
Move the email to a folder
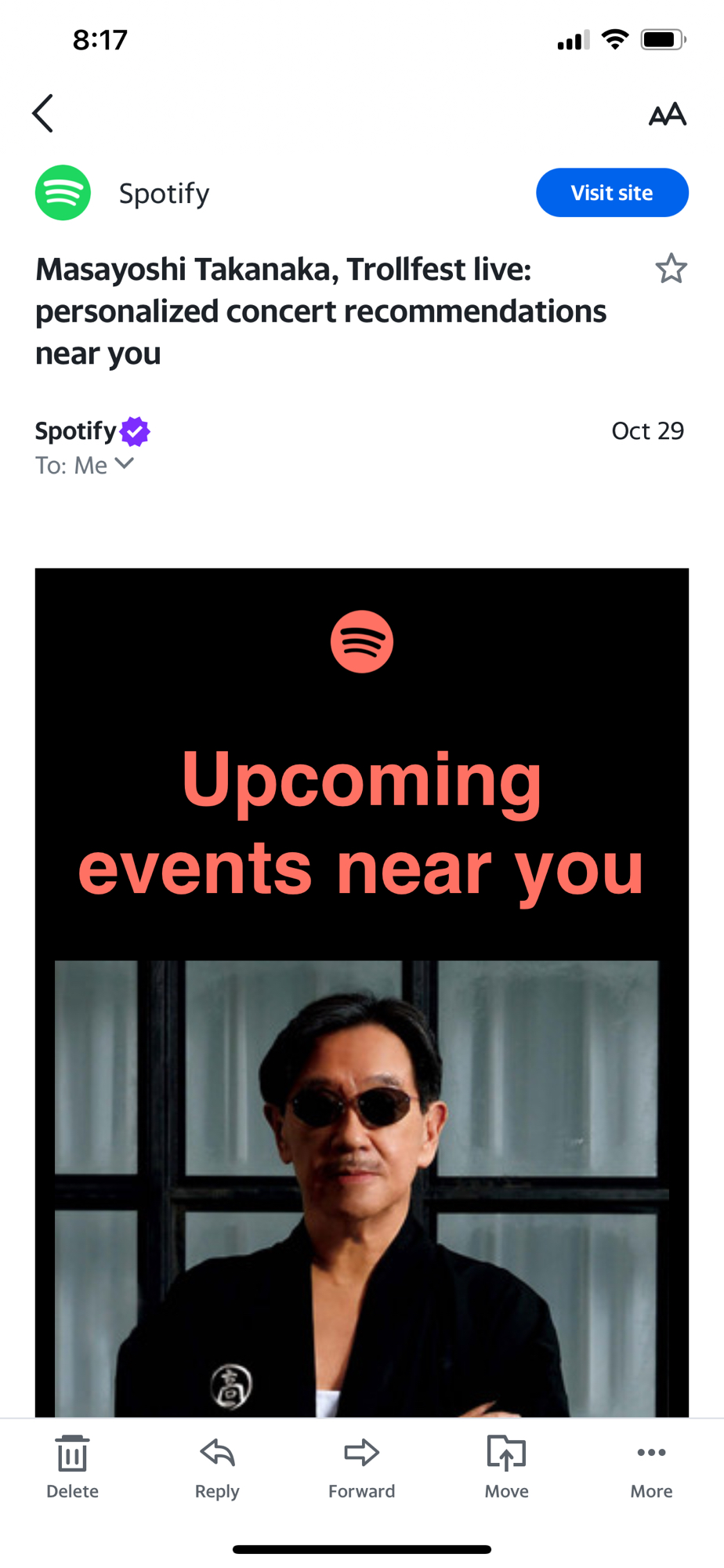506,1466
